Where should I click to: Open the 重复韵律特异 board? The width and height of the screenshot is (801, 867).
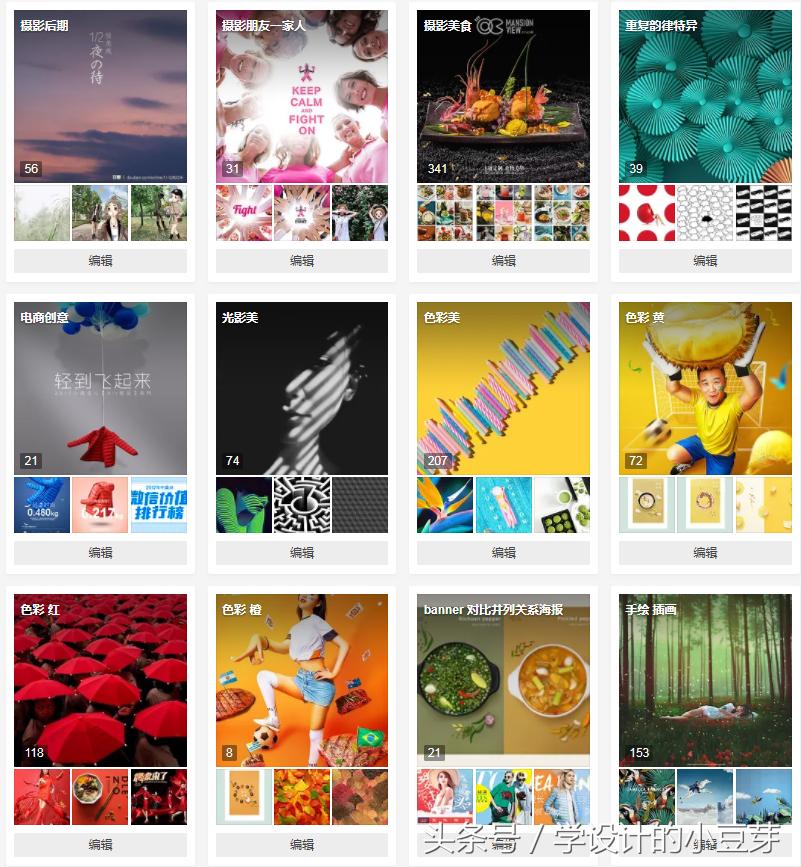(x=705, y=96)
